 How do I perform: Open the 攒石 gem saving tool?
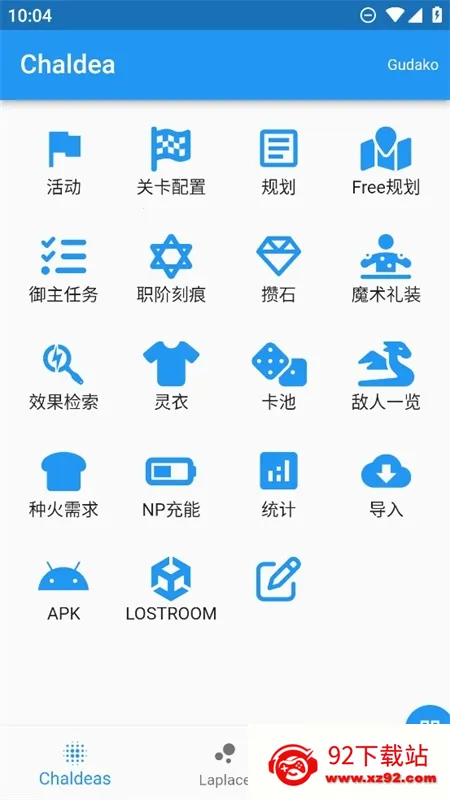pyautogui.click(x=278, y=269)
